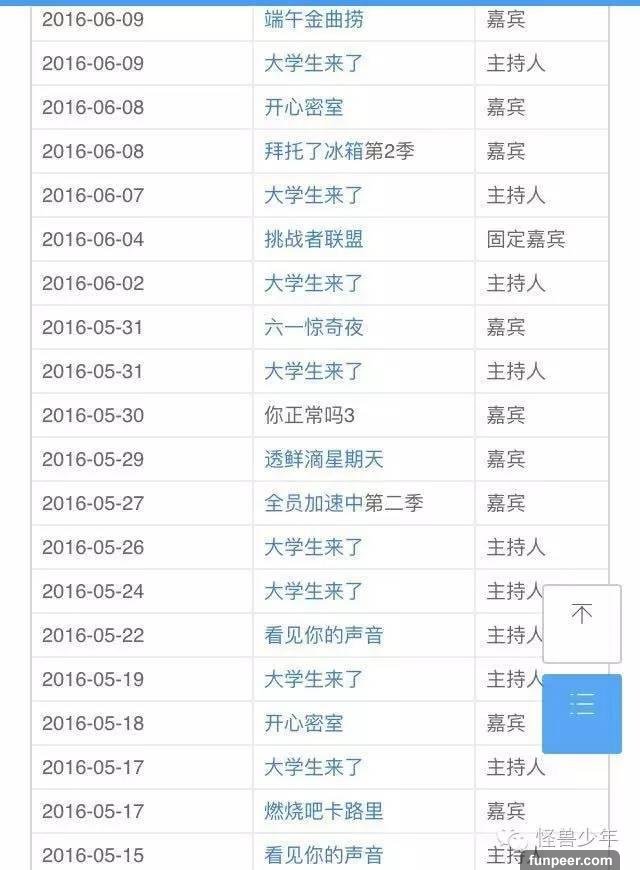Visit the 挑战者联盟 link
This screenshot has height=870, width=640.
pos(313,239)
